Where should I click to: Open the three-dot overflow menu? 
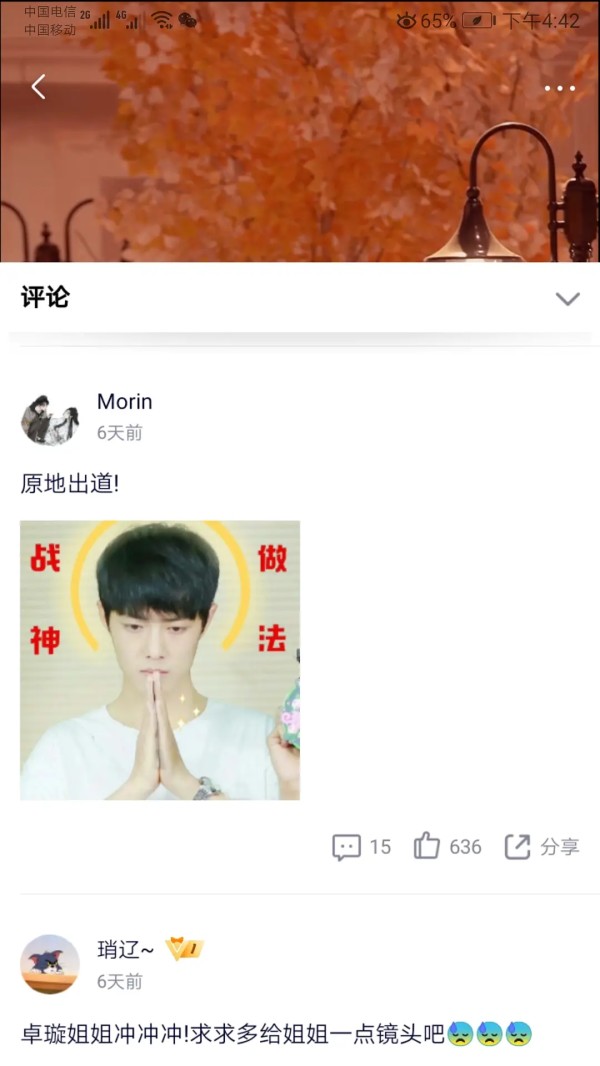coord(559,88)
